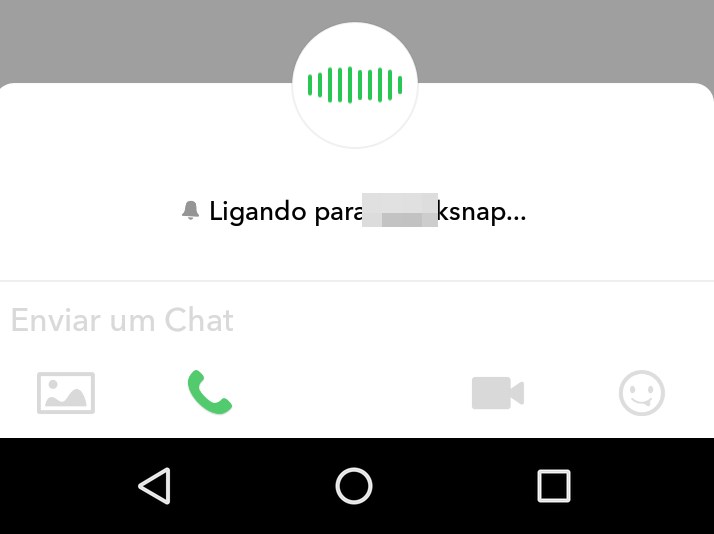Screen dimensions: 714x534
Task: Open the recent apps overview
Action: (x=553, y=486)
